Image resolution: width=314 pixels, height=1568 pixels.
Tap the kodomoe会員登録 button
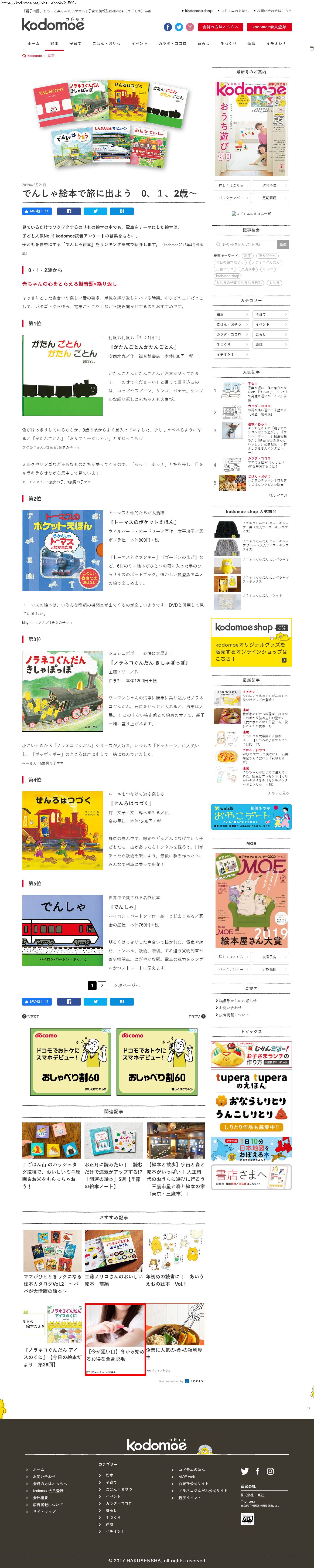[x=268, y=27]
